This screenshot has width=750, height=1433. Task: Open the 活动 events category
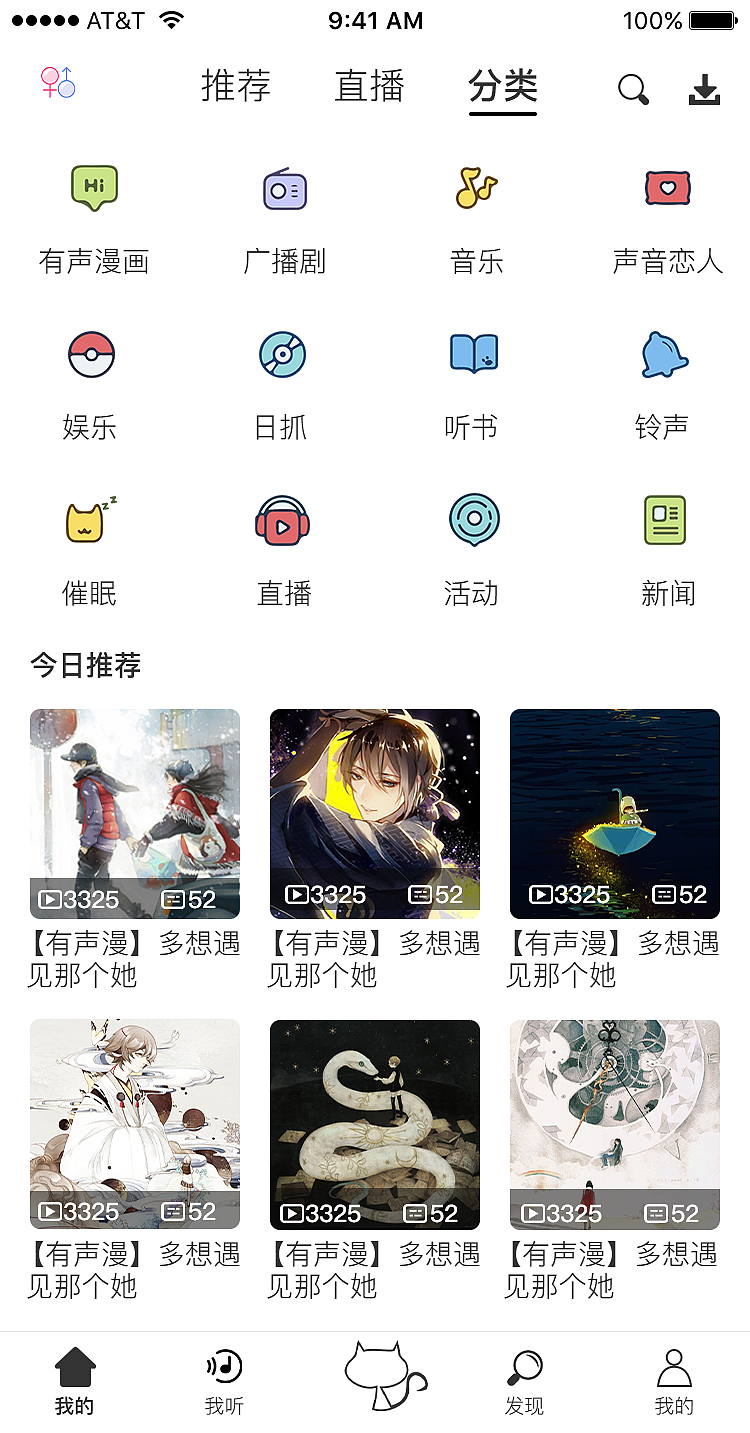[x=471, y=519]
